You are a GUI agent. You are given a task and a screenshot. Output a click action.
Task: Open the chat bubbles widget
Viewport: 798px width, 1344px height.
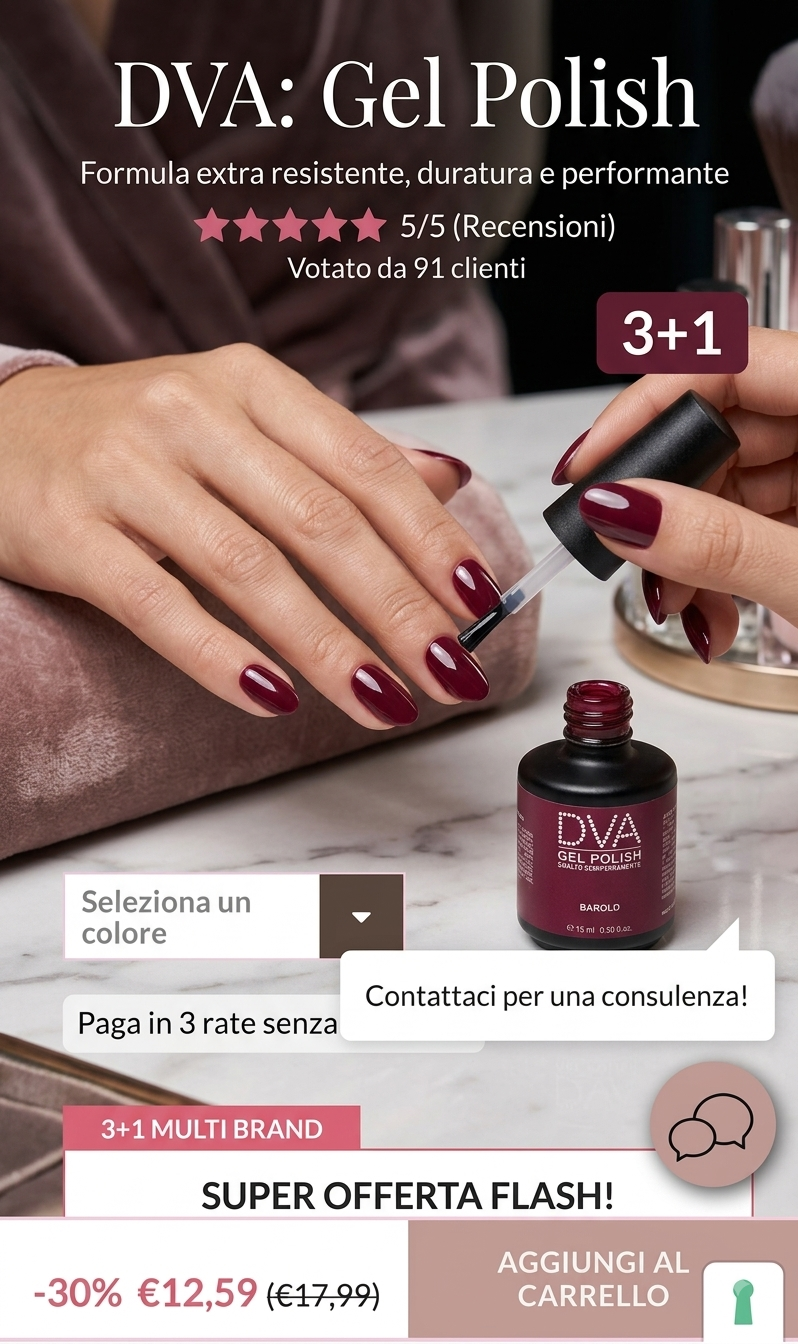712,1125
